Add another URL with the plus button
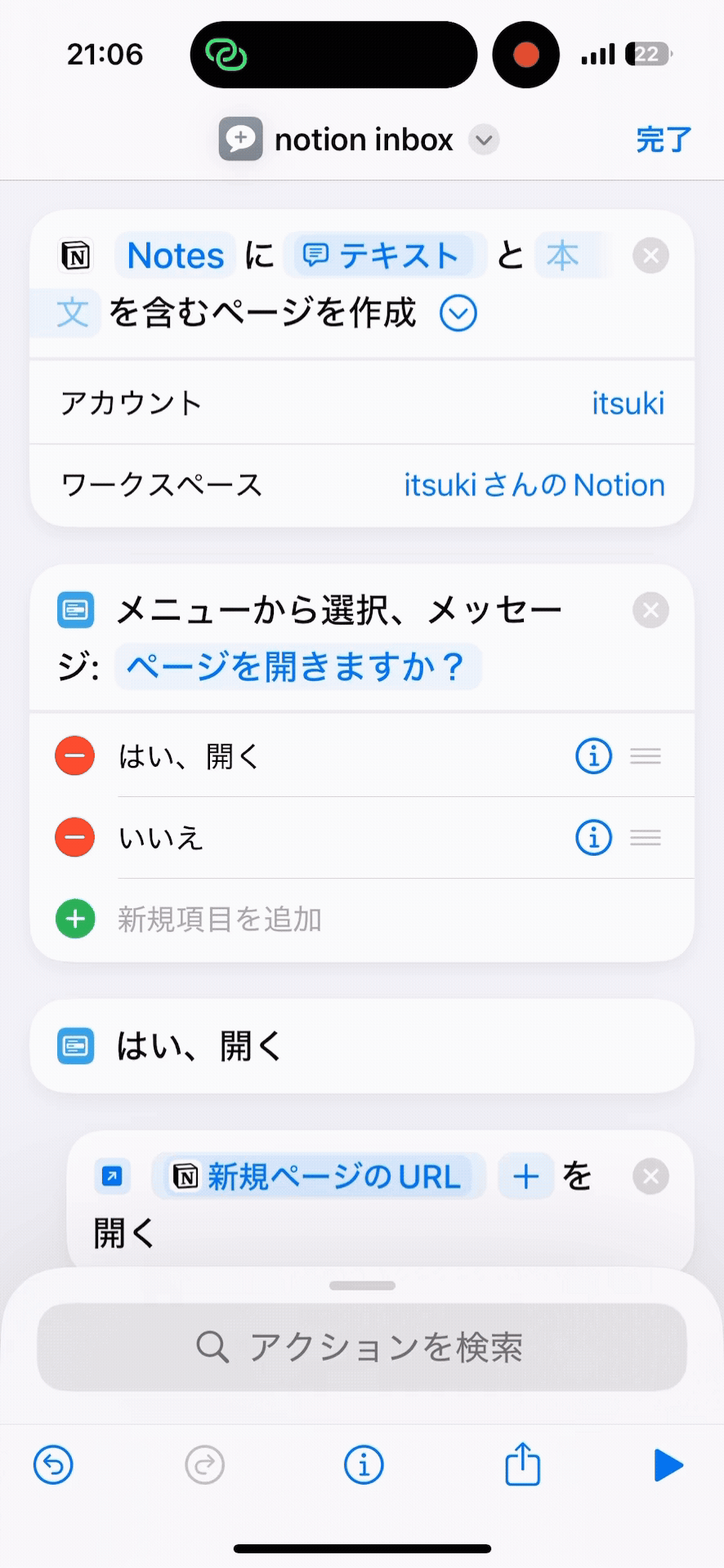The width and height of the screenshot is (724, 1568). click(x=525, y=1177)
